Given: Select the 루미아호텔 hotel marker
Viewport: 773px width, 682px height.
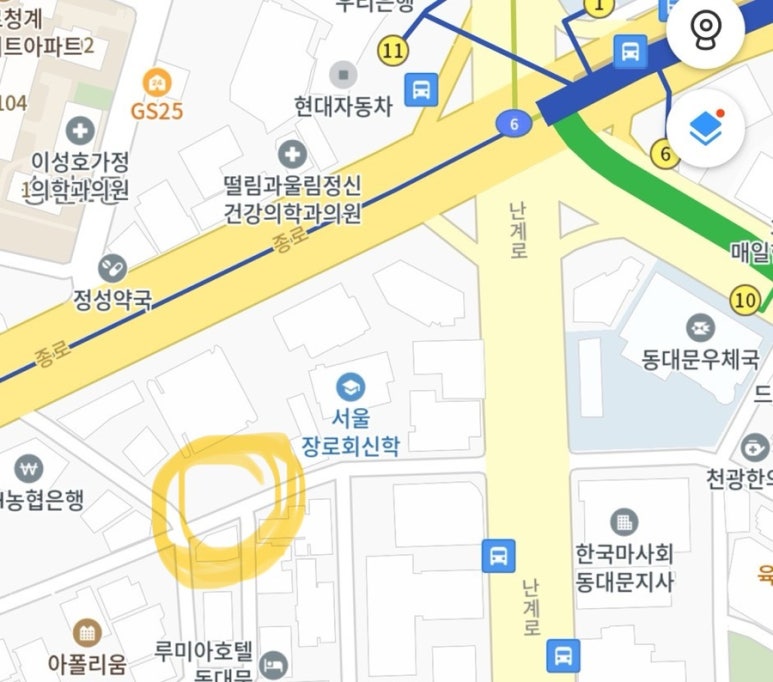Looking at the screenshot, I should tap(273, 662).
